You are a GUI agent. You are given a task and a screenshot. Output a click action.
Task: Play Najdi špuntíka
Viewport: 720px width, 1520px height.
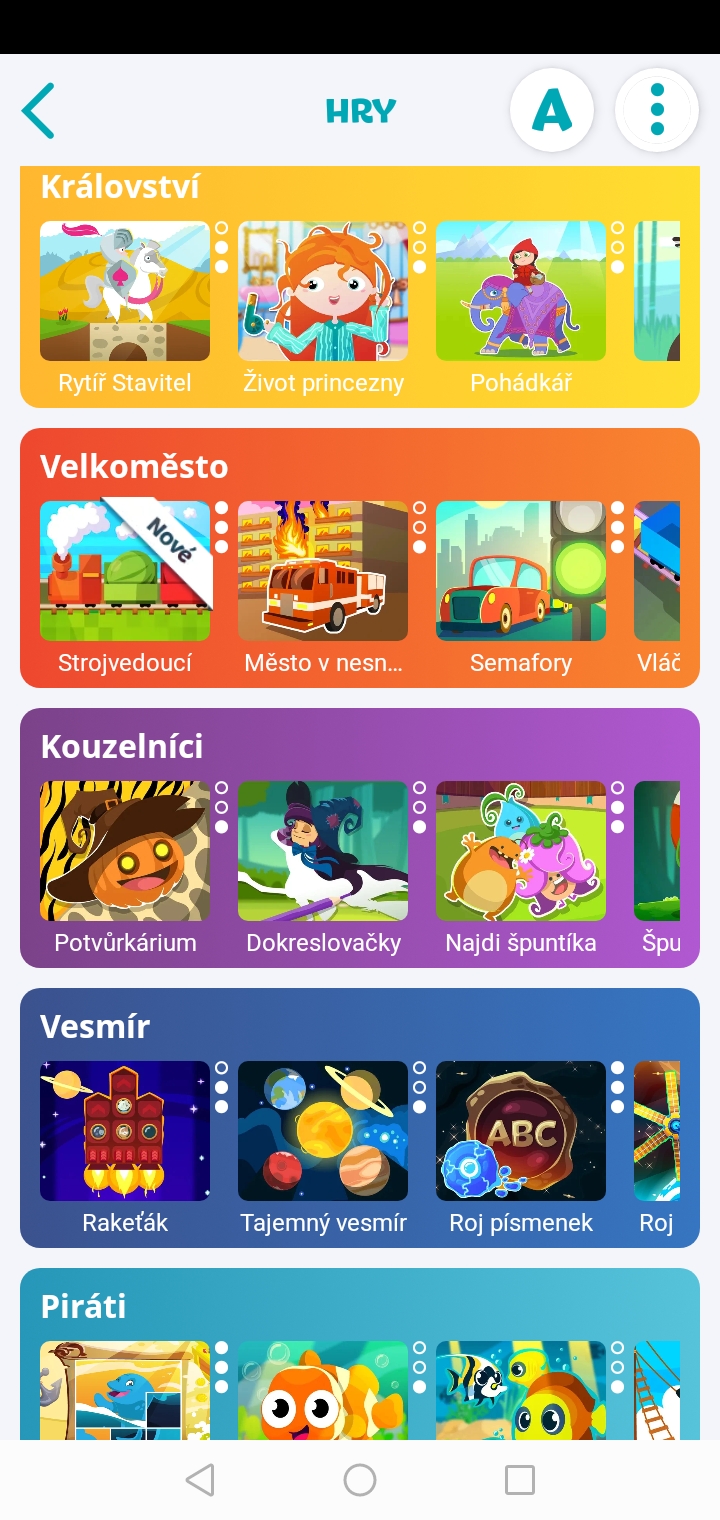[x=521, y=851]
